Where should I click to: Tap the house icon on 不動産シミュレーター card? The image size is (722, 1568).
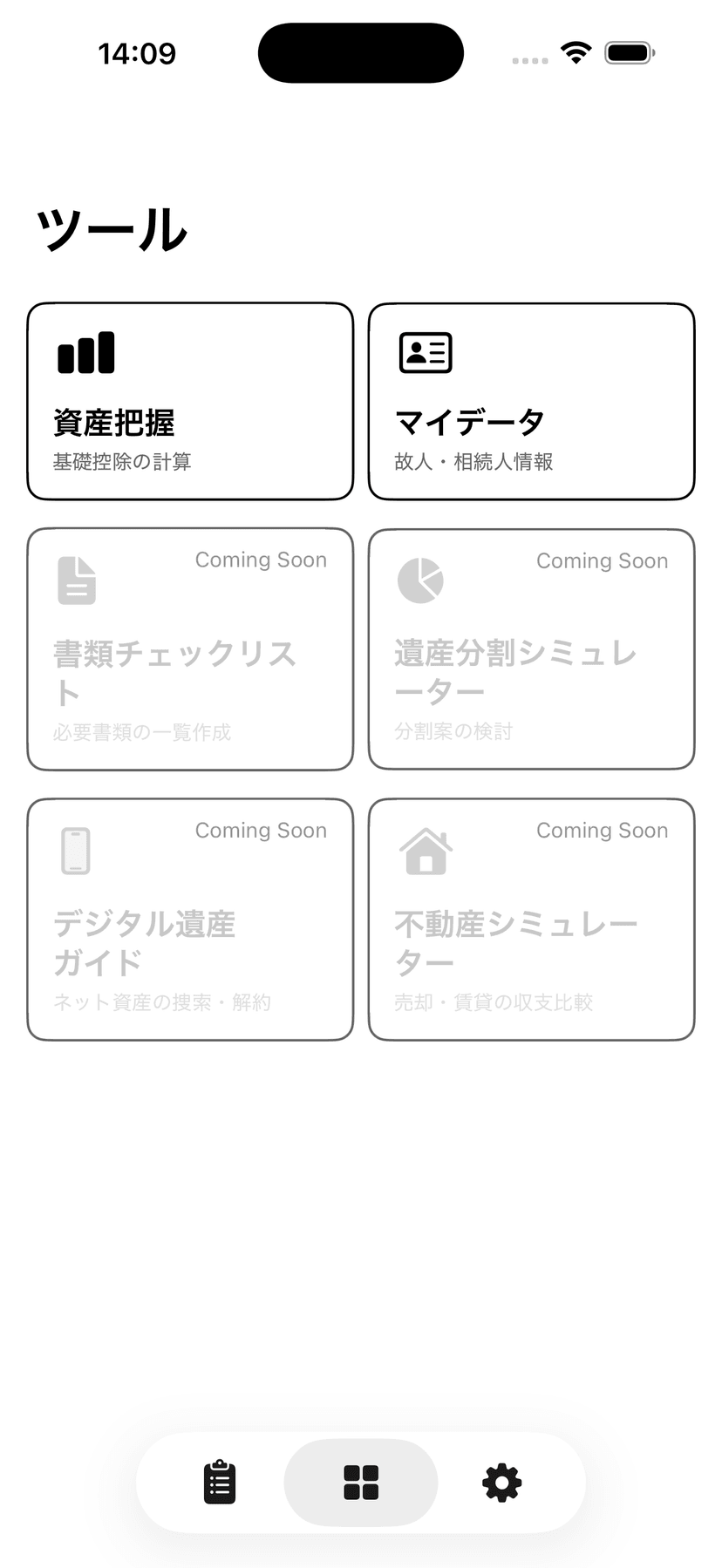coord(426,848)
